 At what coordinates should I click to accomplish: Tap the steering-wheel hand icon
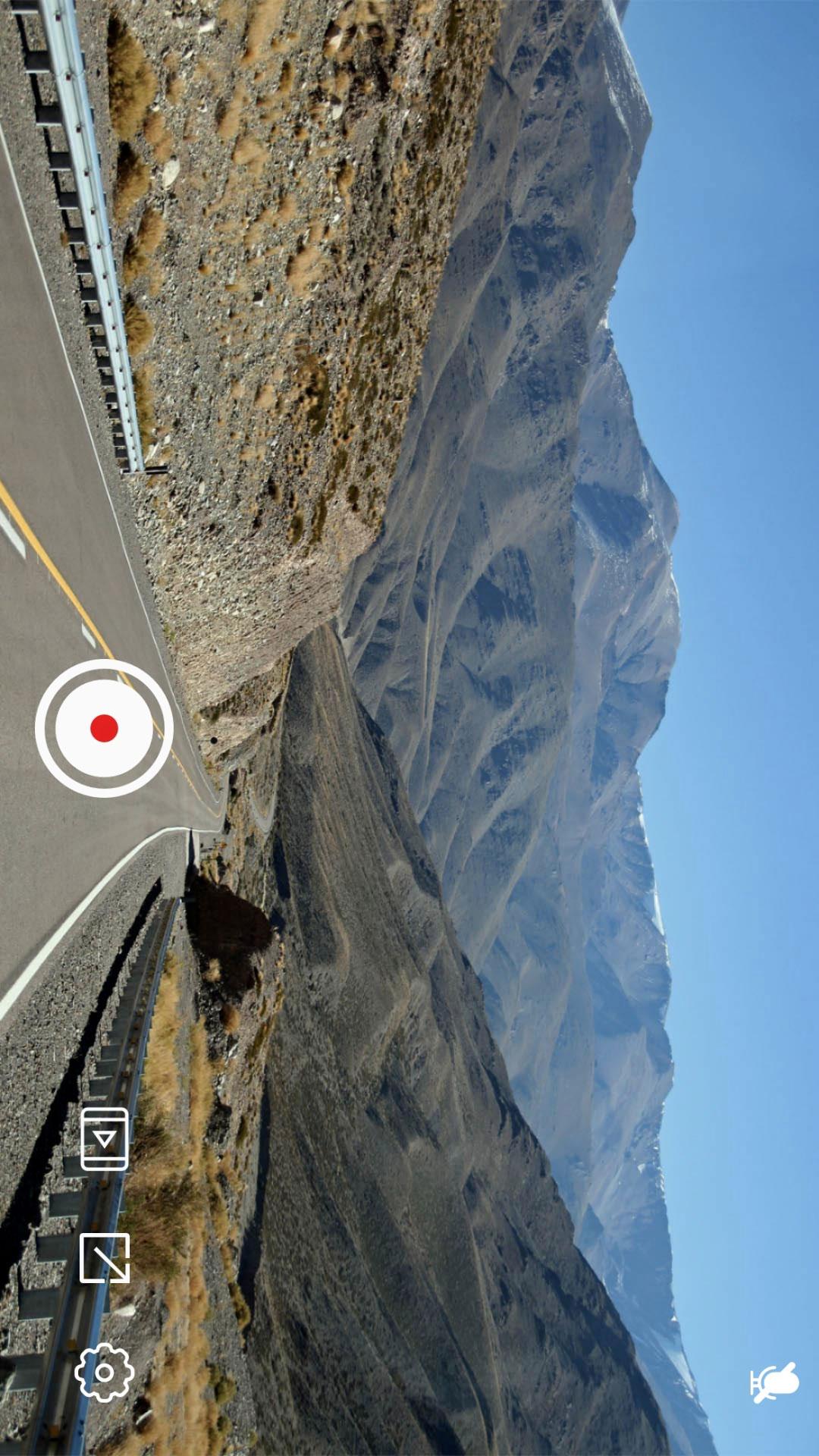[x=774, y=1382]
